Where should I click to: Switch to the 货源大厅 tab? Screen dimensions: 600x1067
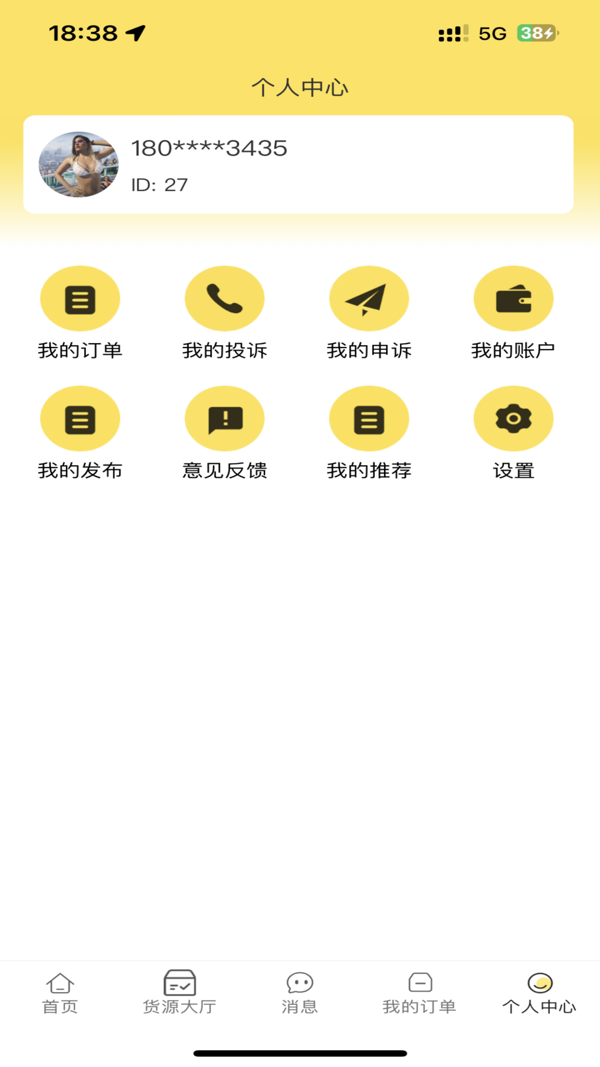point(180,993)
